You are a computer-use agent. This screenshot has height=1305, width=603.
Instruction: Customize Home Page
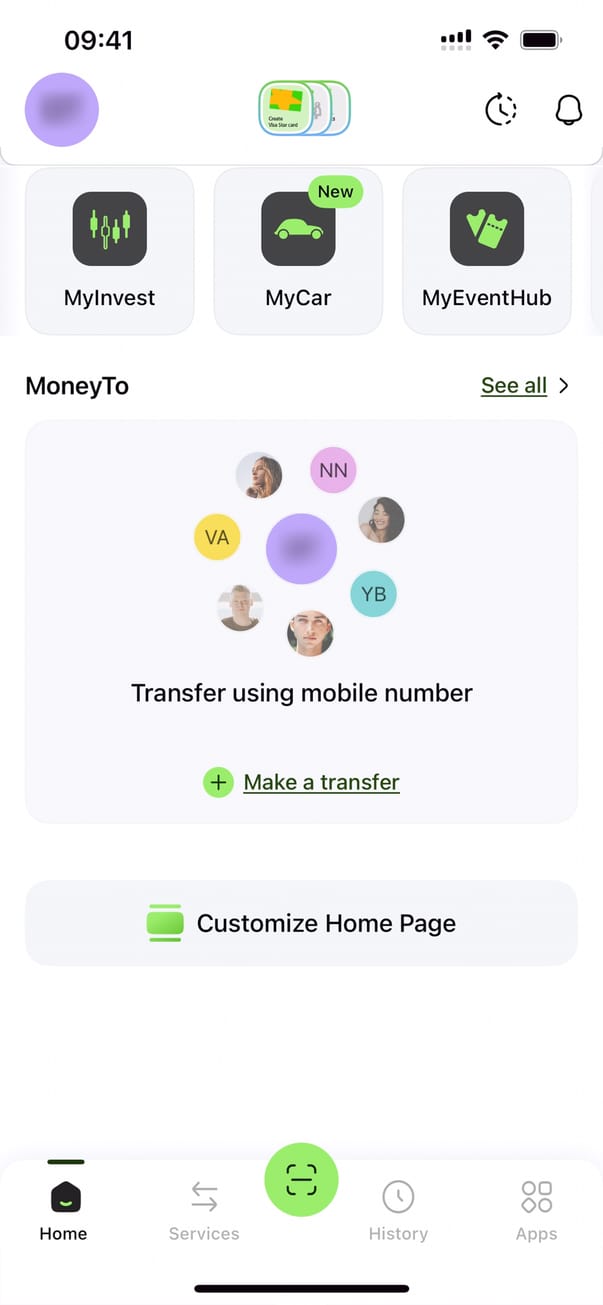point(301,923)
